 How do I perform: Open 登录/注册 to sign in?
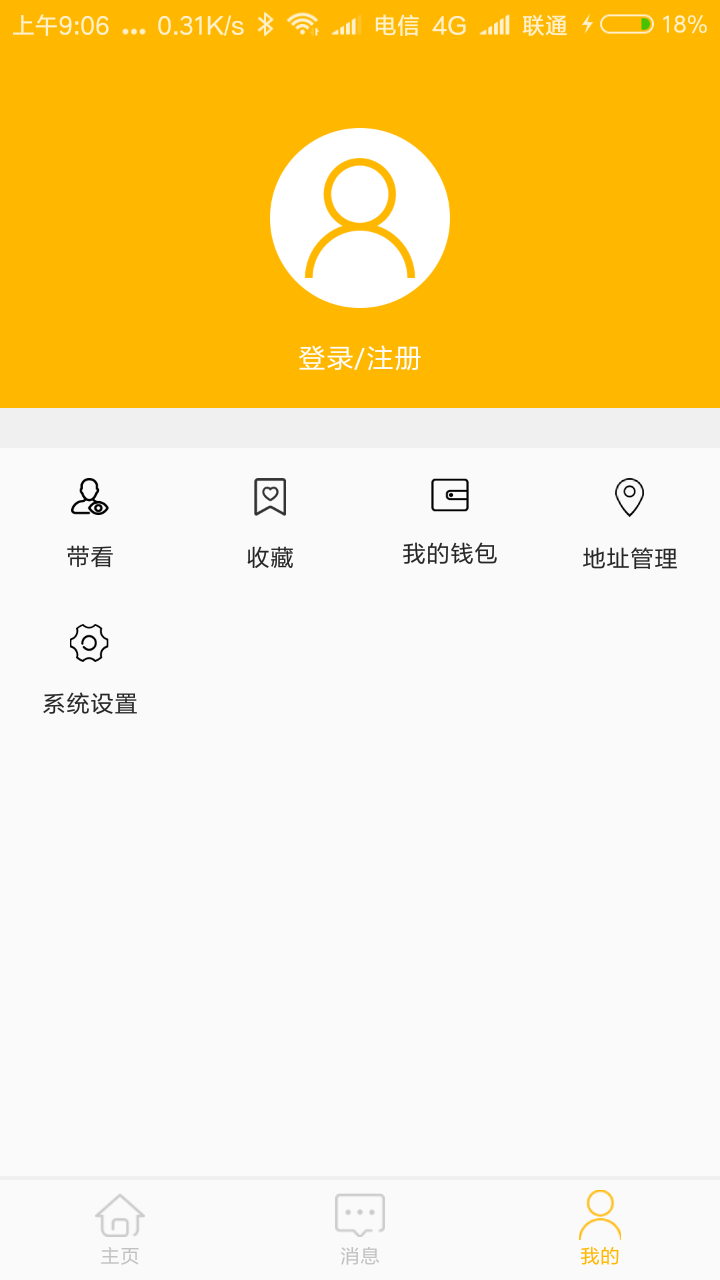coord(360,358)
